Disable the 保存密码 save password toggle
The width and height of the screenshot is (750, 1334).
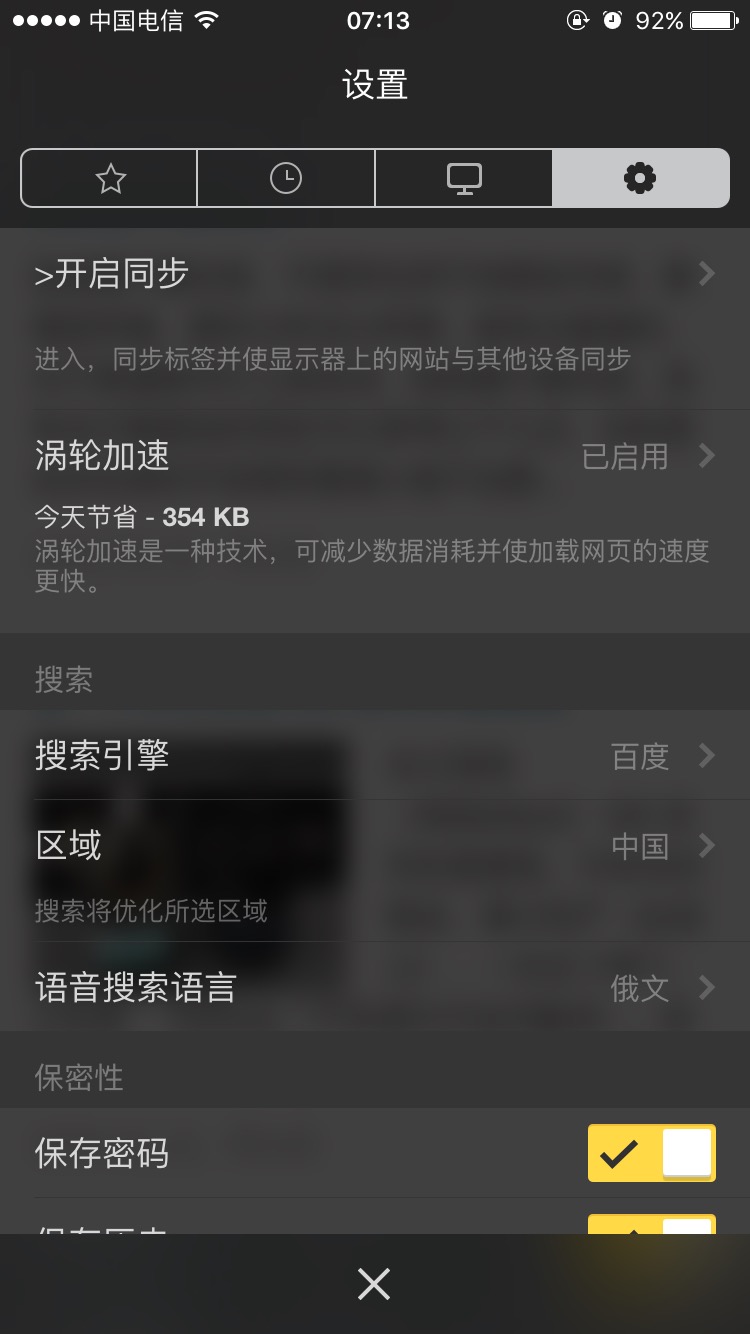pyautogui.click(x=651, y=1152)
